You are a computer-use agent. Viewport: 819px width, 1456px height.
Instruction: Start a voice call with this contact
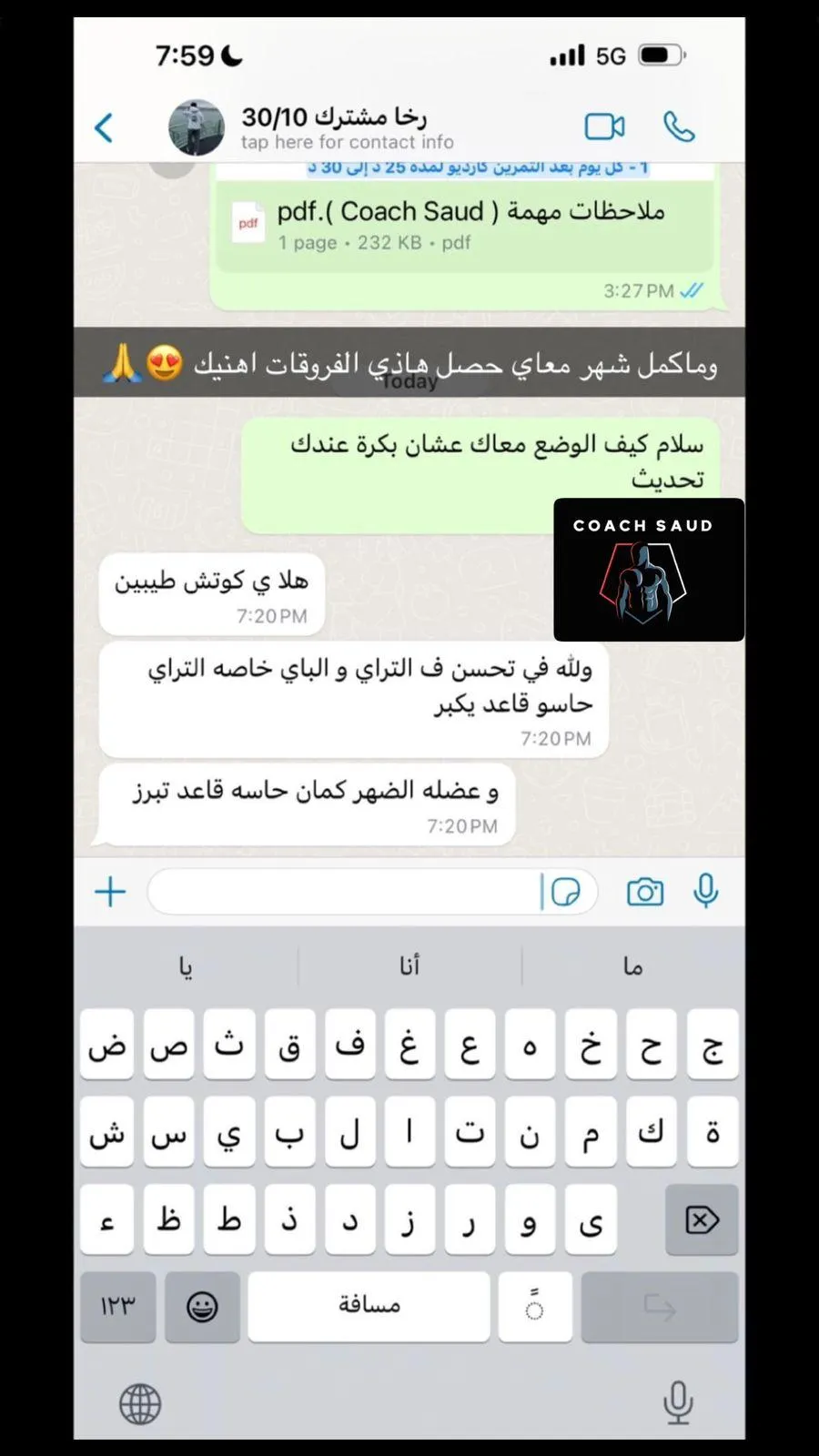pos(679,126)
